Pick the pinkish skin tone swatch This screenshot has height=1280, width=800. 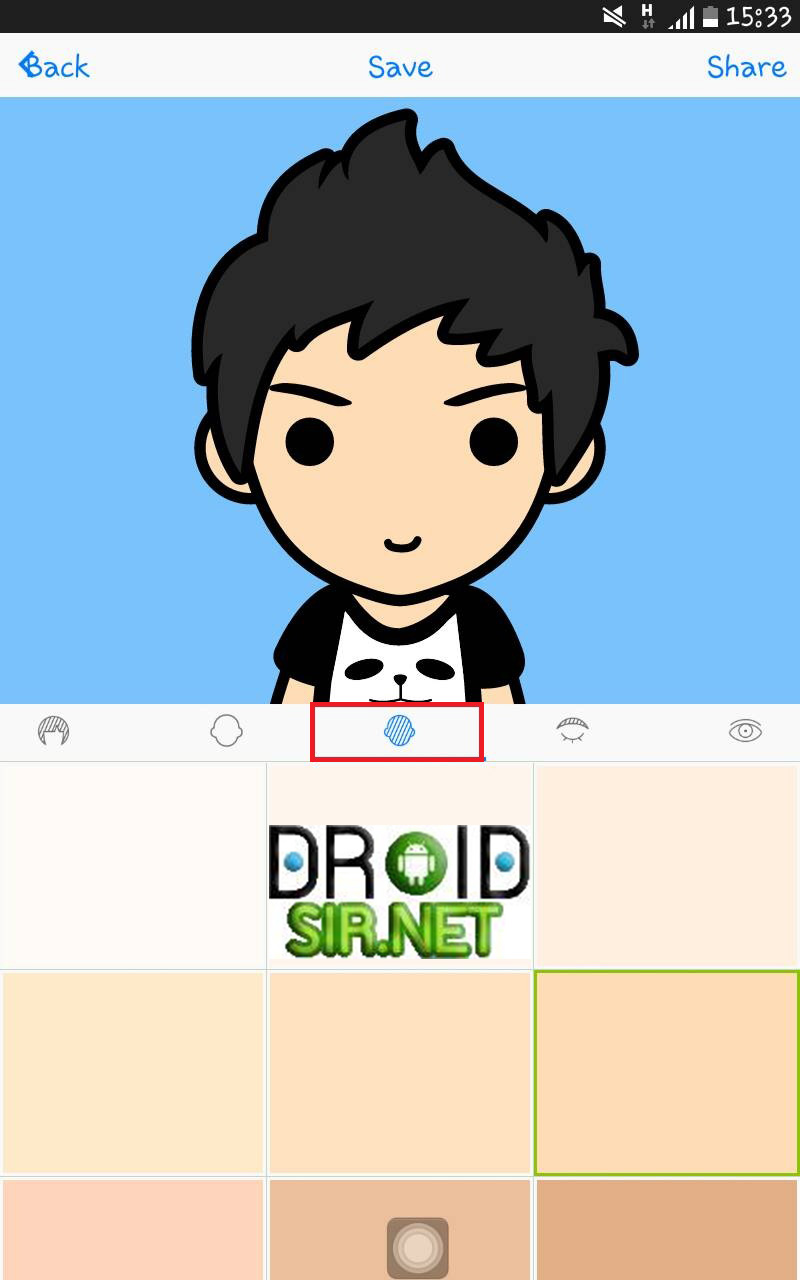(x=133, y=1230)
